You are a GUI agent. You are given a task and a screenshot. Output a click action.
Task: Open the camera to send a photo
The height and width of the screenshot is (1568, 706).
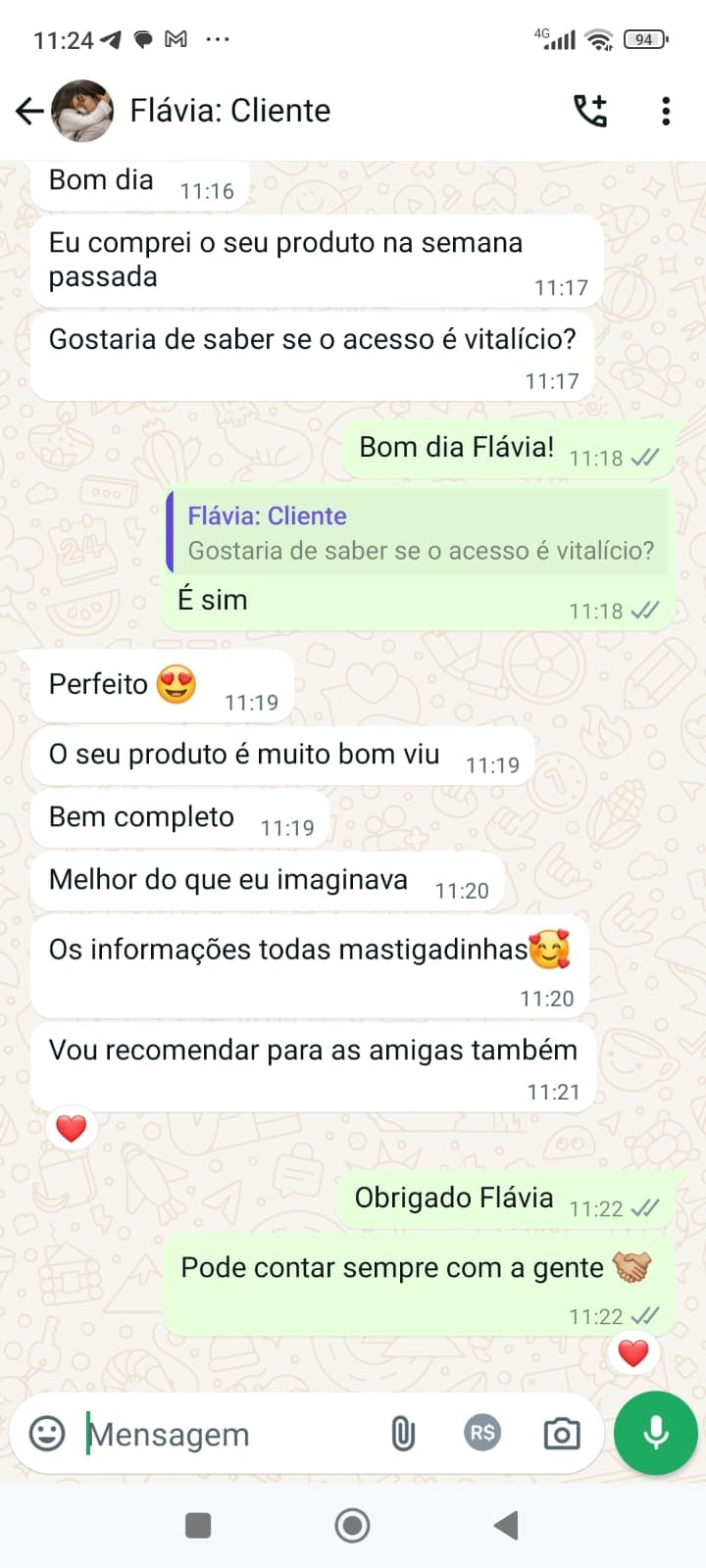[562, 1434]
